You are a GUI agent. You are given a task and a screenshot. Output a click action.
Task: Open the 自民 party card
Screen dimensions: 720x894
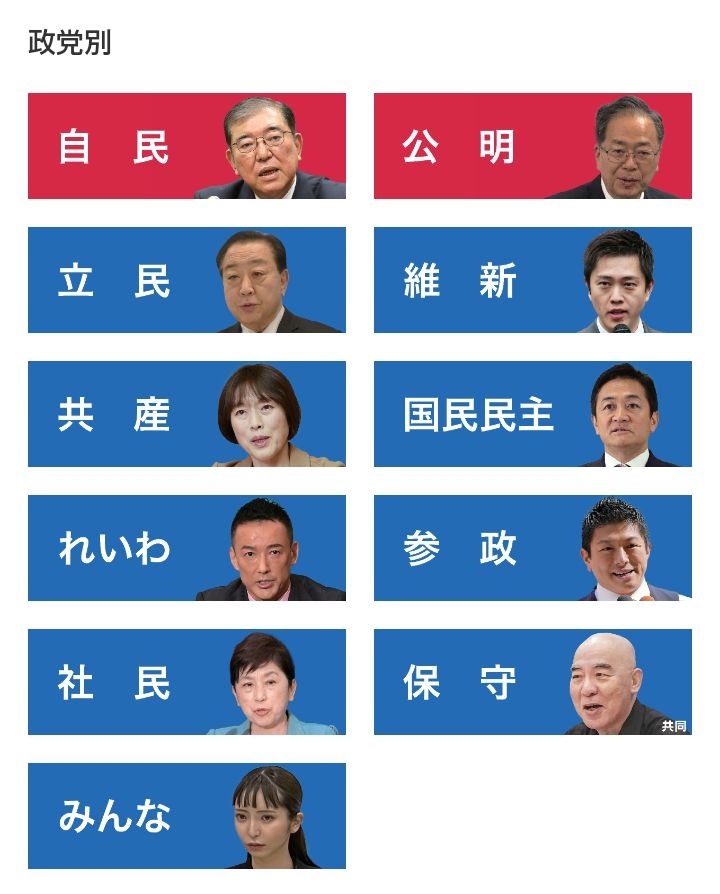click(x=186, y=146)
